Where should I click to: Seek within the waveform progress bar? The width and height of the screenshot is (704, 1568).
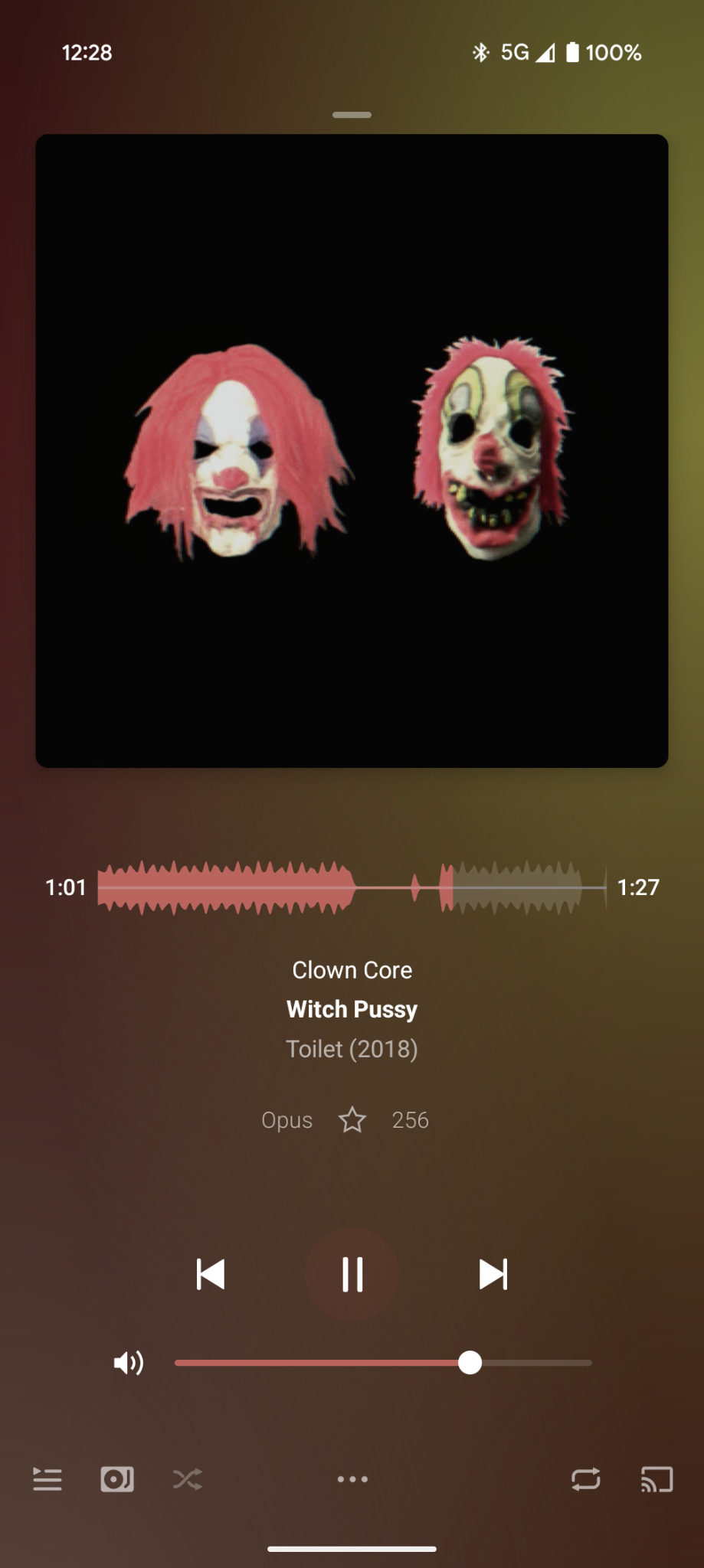[x=352, y=887]
